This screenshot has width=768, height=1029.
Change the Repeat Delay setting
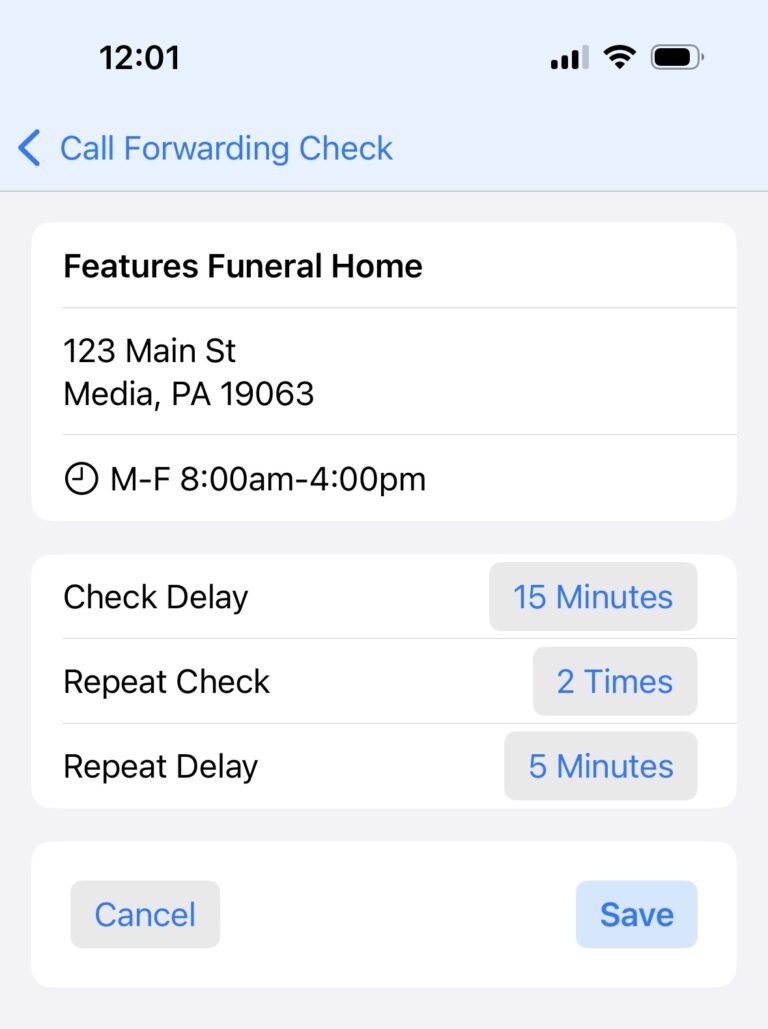point(600,766)
